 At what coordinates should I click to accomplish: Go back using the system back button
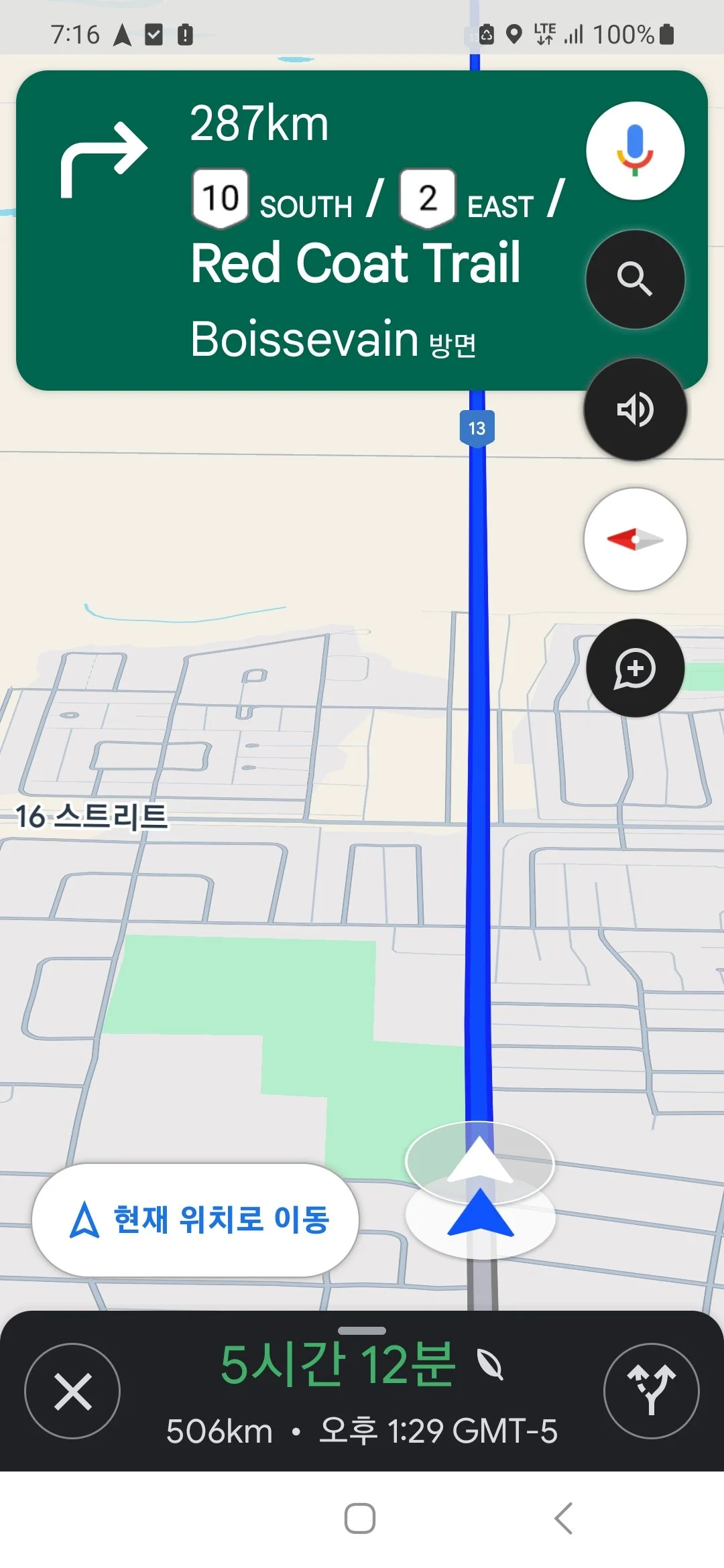point(564,1518)
